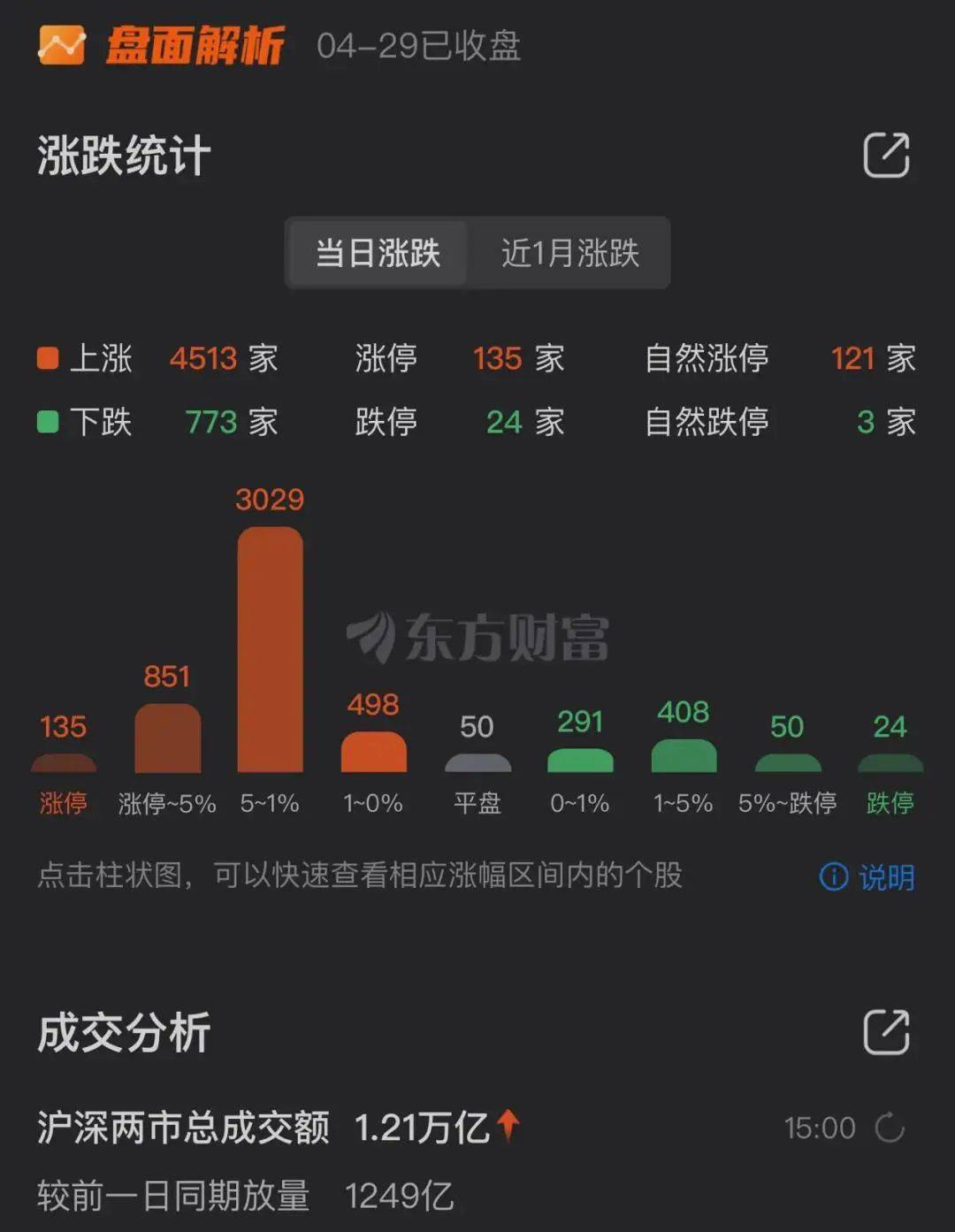Tap the 1~0% bar showing 498
This screenshot has height=1232, width=955.
[373, 752]
